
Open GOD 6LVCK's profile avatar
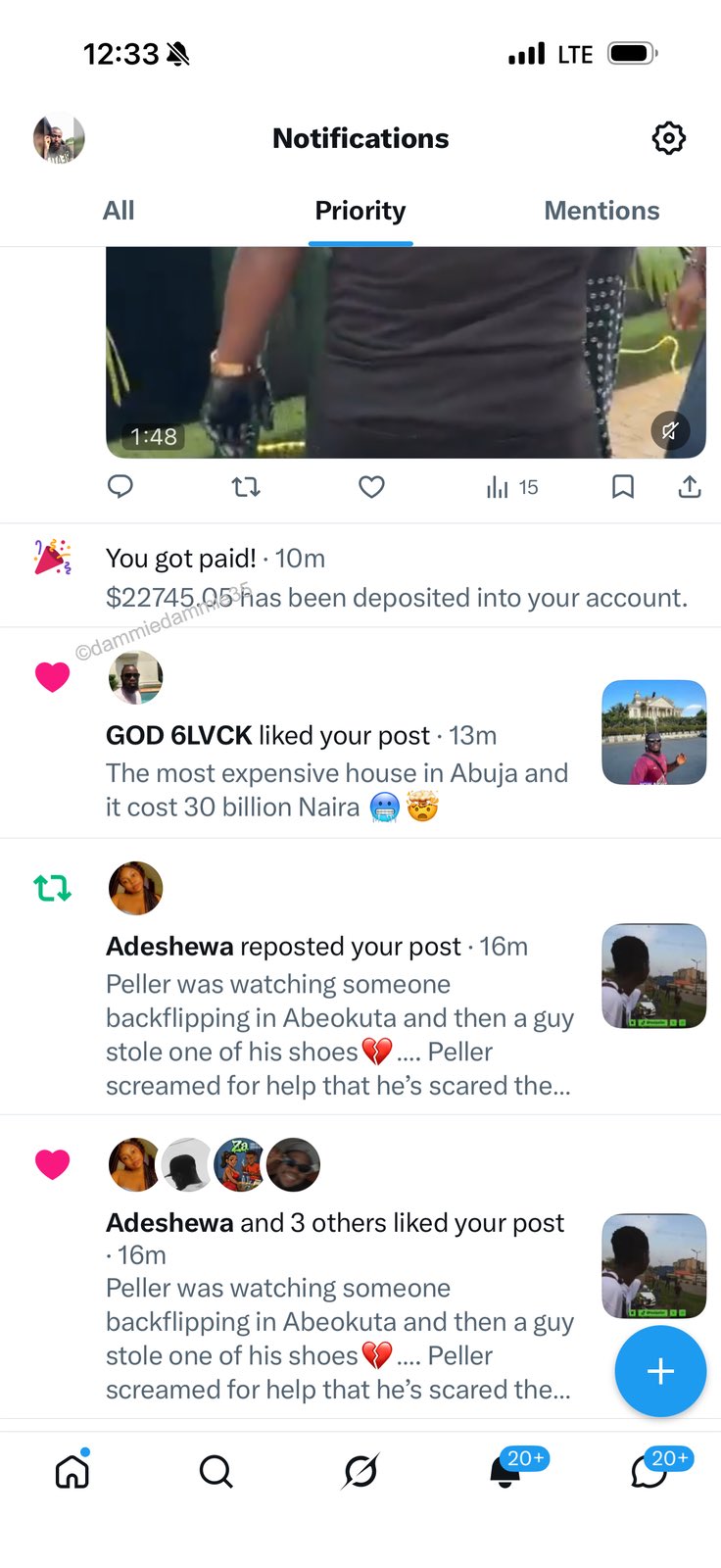(135, 677)
